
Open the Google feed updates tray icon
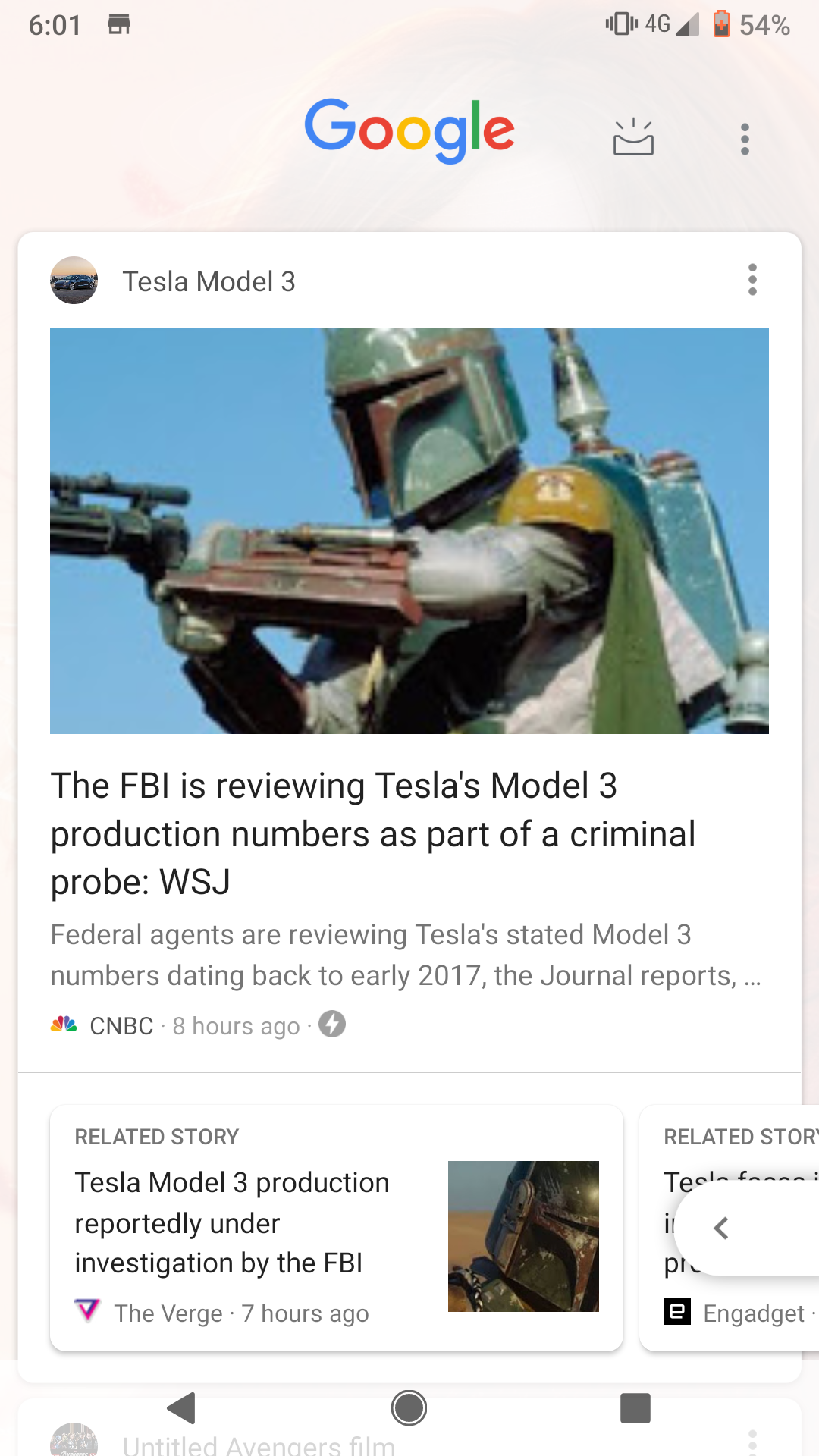pos(633,138)
